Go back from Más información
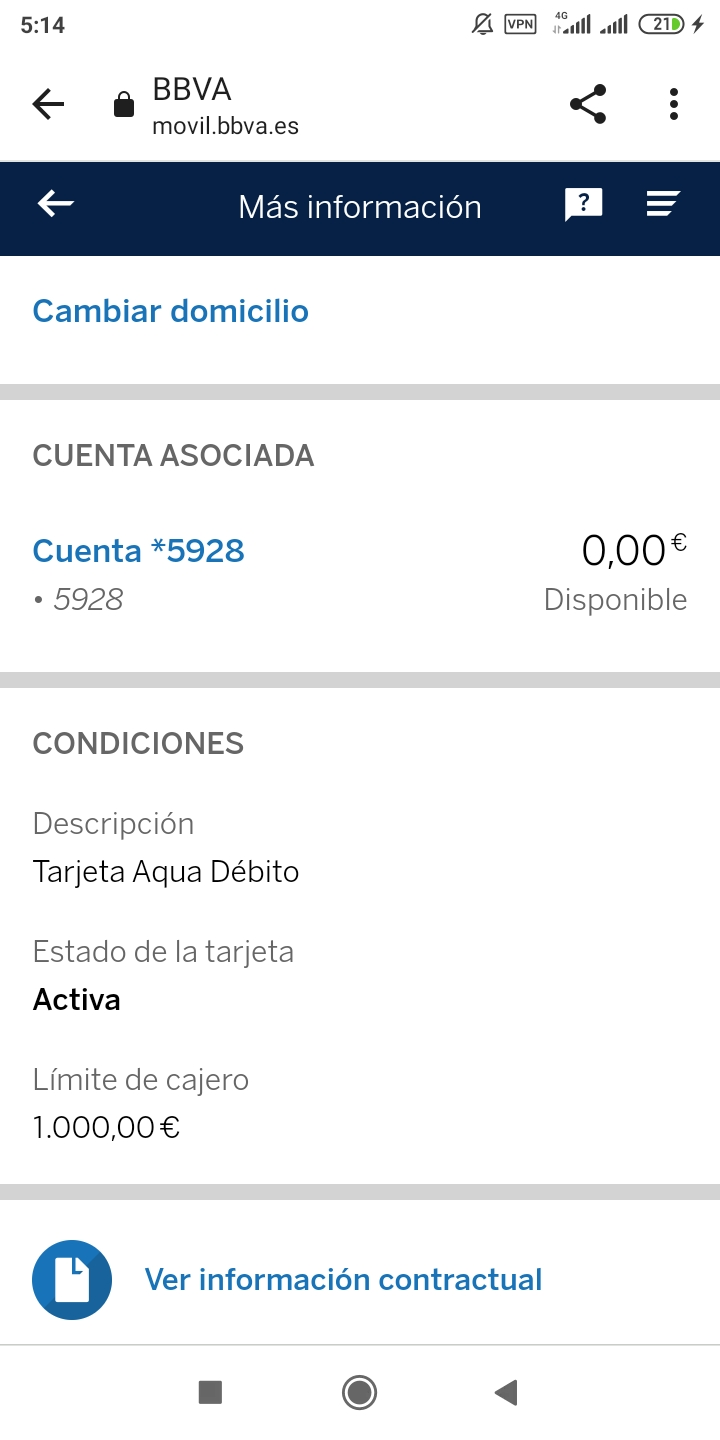 pos(56,204)
